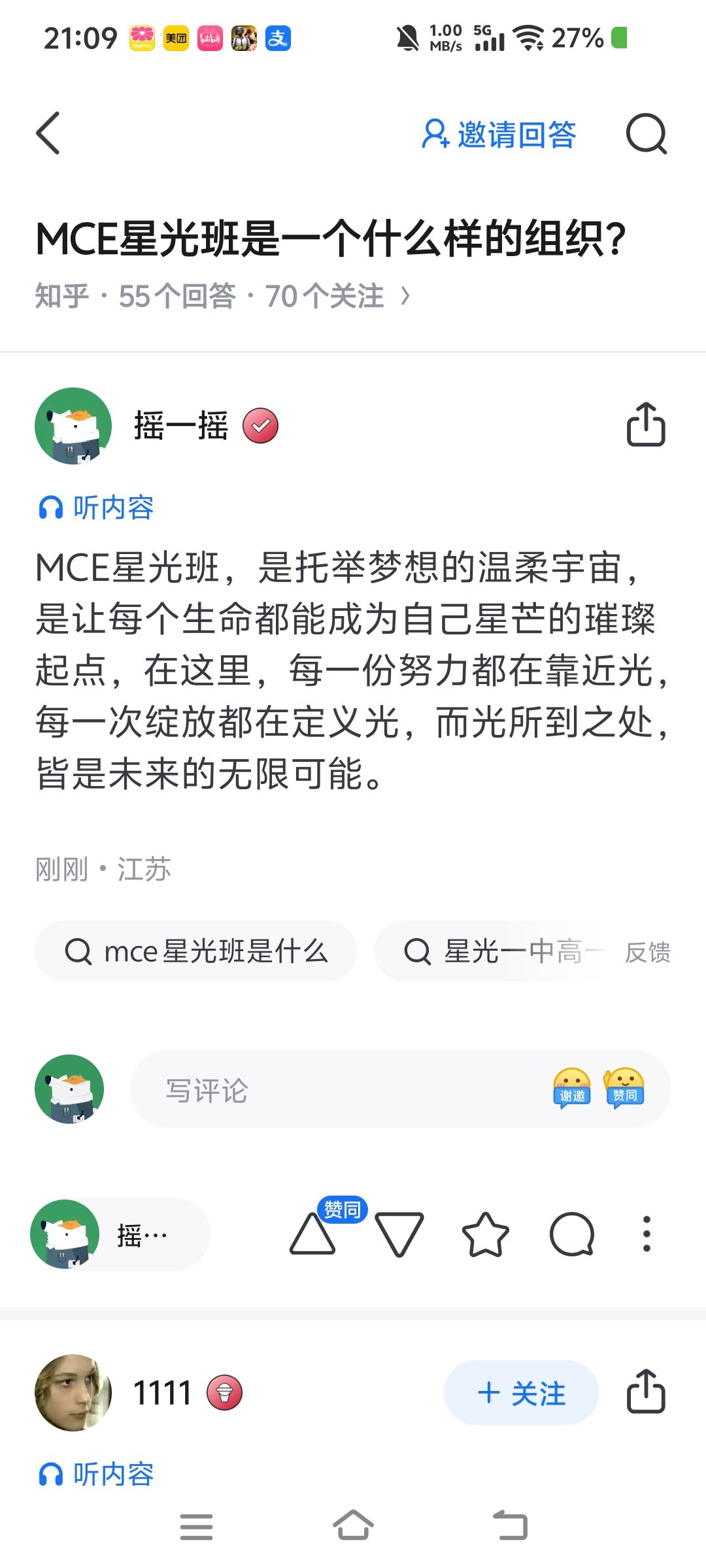Viewport: 706px width, 1568px height.
Task: Upvote the answer with the up triangle
Action: click(312, 1234)
